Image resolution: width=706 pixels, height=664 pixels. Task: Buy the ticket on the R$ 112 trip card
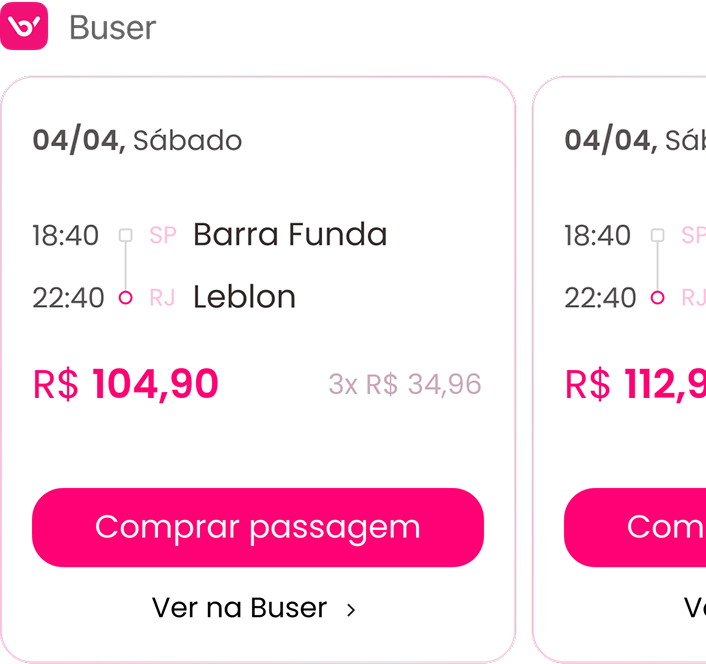click(x=636, y=527)
